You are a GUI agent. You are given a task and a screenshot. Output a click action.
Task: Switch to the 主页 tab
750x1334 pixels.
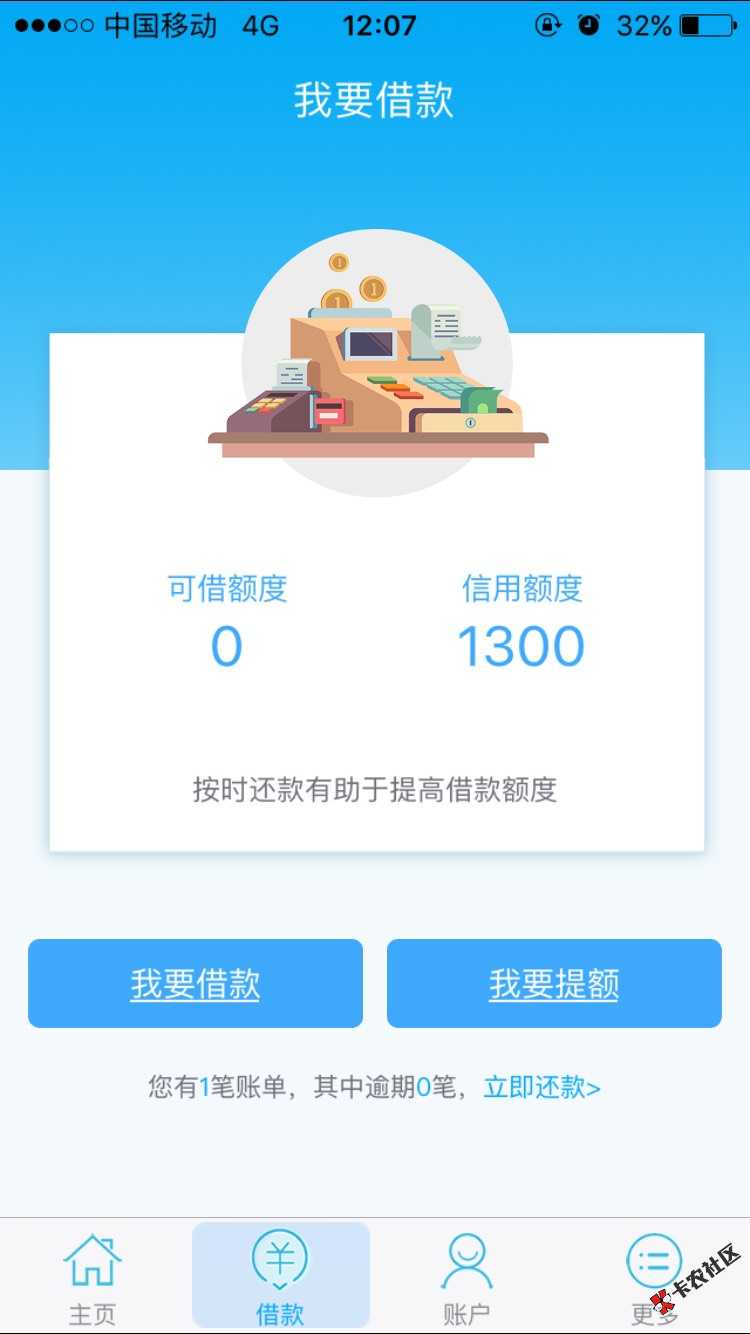(93, 1277)
